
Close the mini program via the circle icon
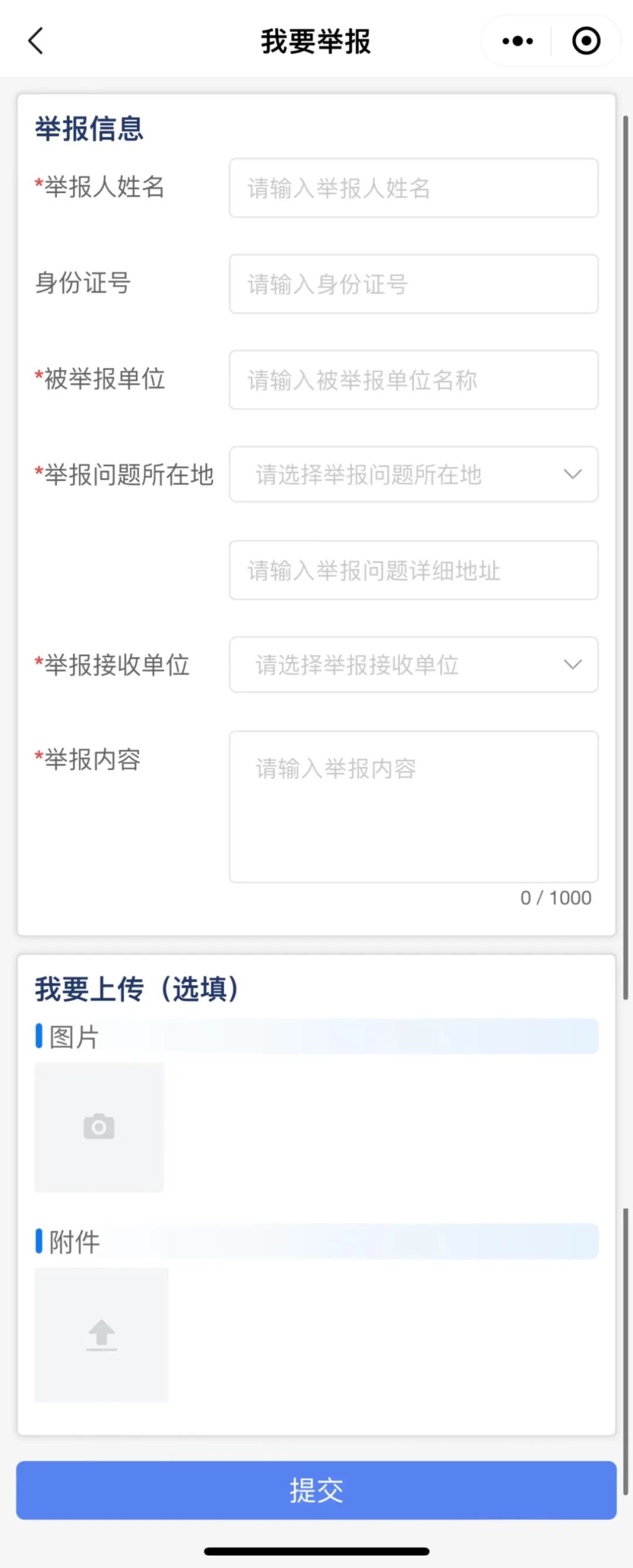point(586,42)
